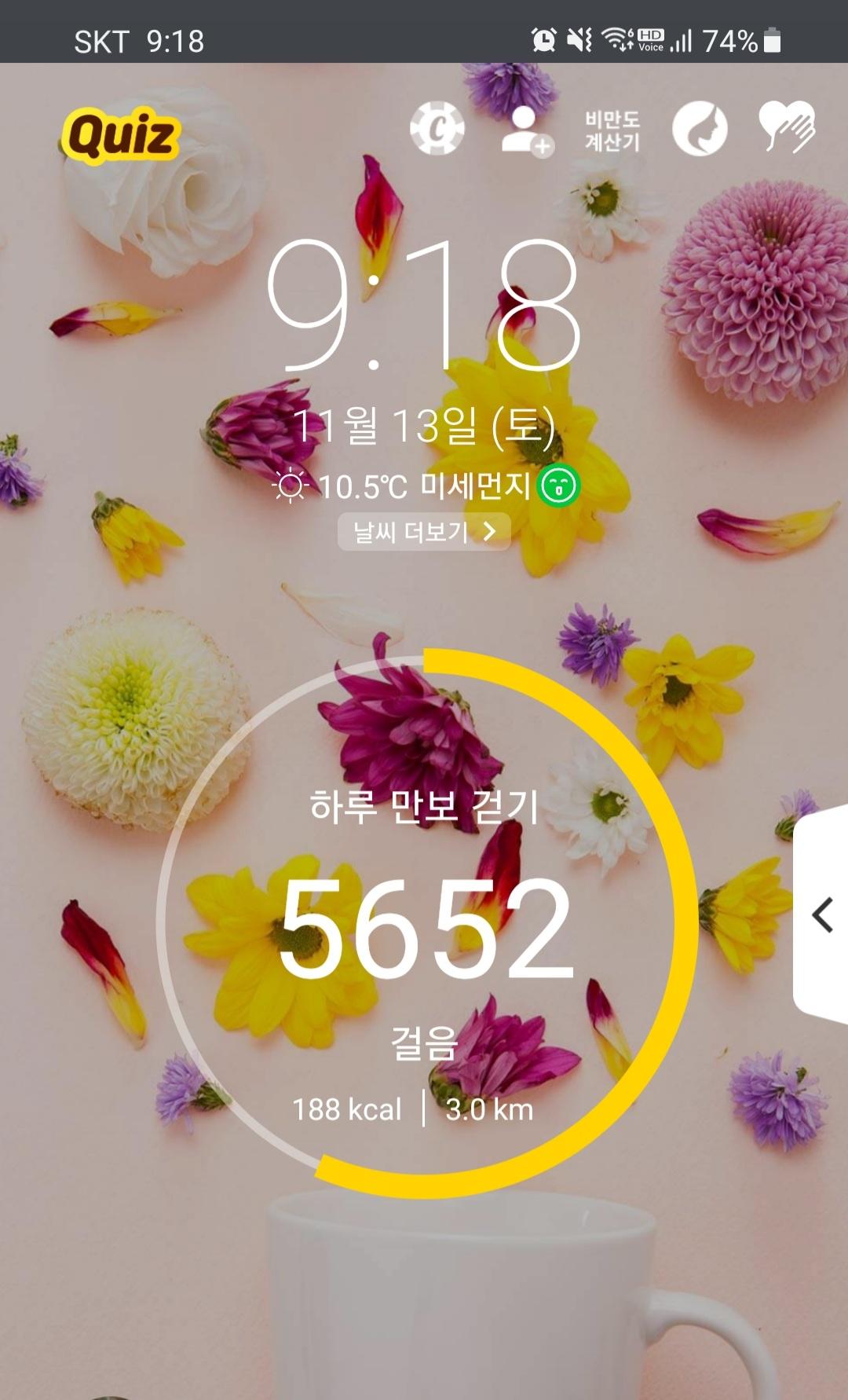Tap the heart with hand icon
The image size is (848, 1400).
click(x=787, y=127)
